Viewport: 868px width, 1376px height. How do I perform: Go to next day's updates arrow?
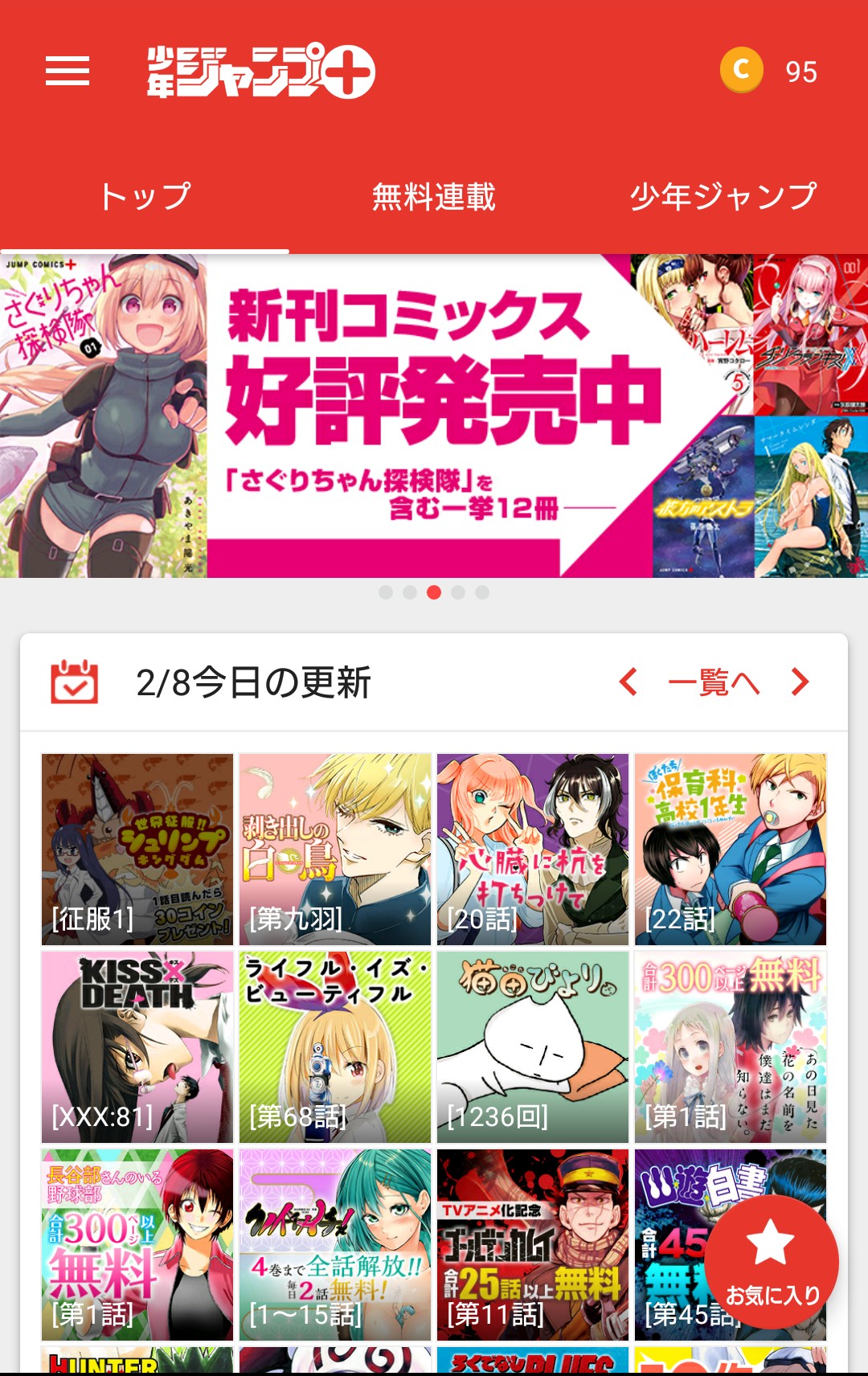tap(800, 682)
